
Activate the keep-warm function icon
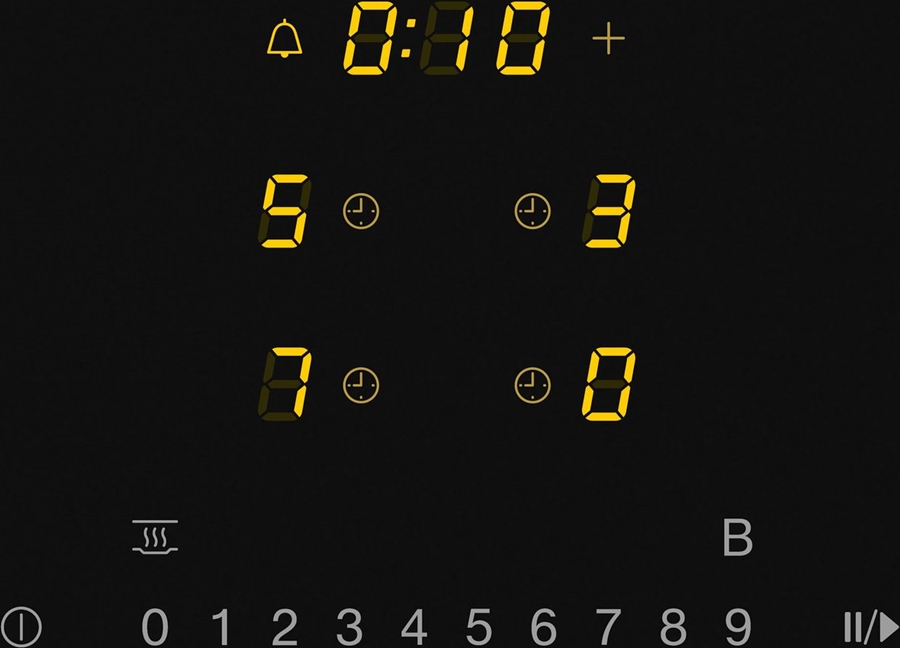155,538
